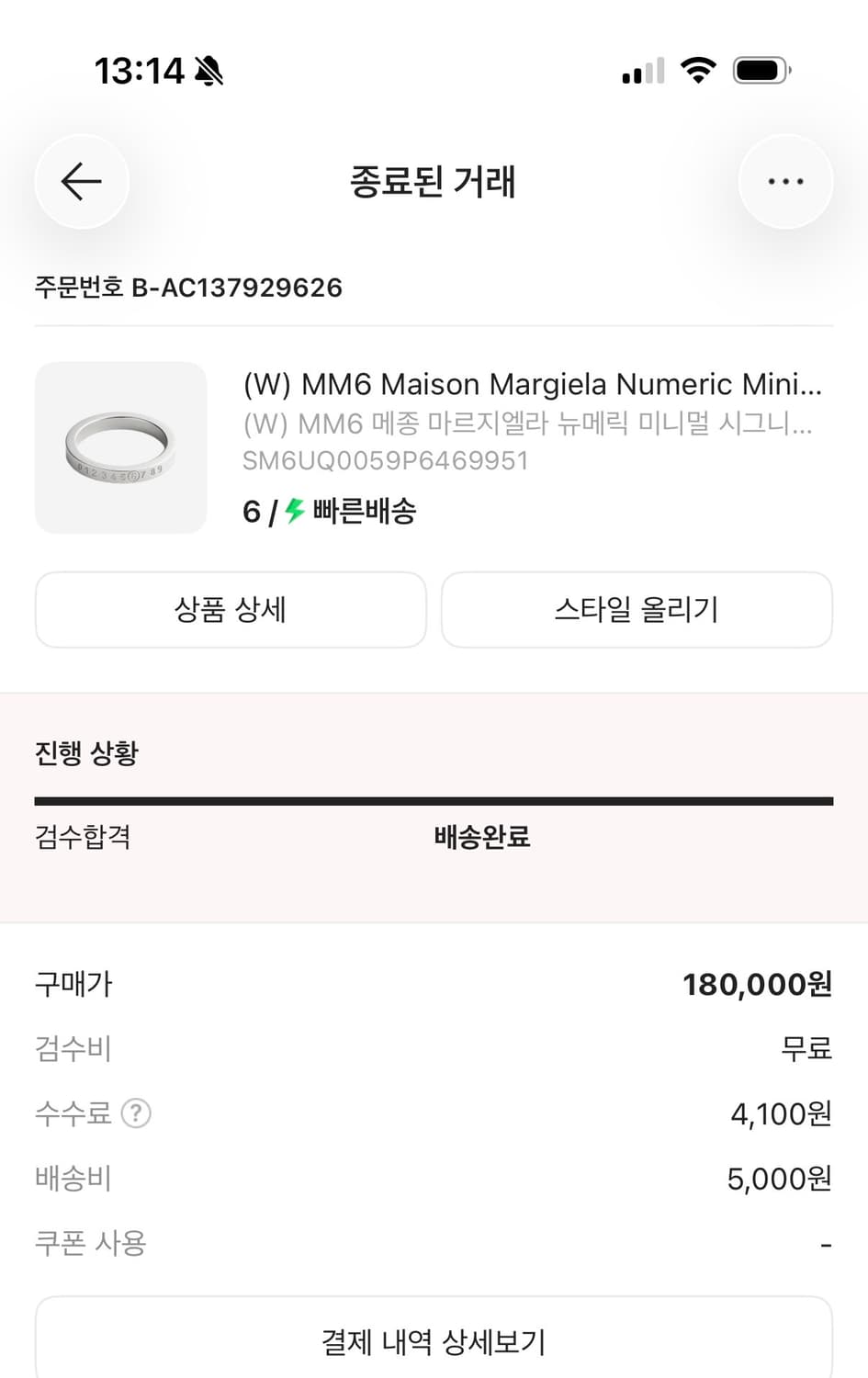Tap the cellular signal strength icon
The height and width of the screenshot is (1378, 868).
pos(641,71)
